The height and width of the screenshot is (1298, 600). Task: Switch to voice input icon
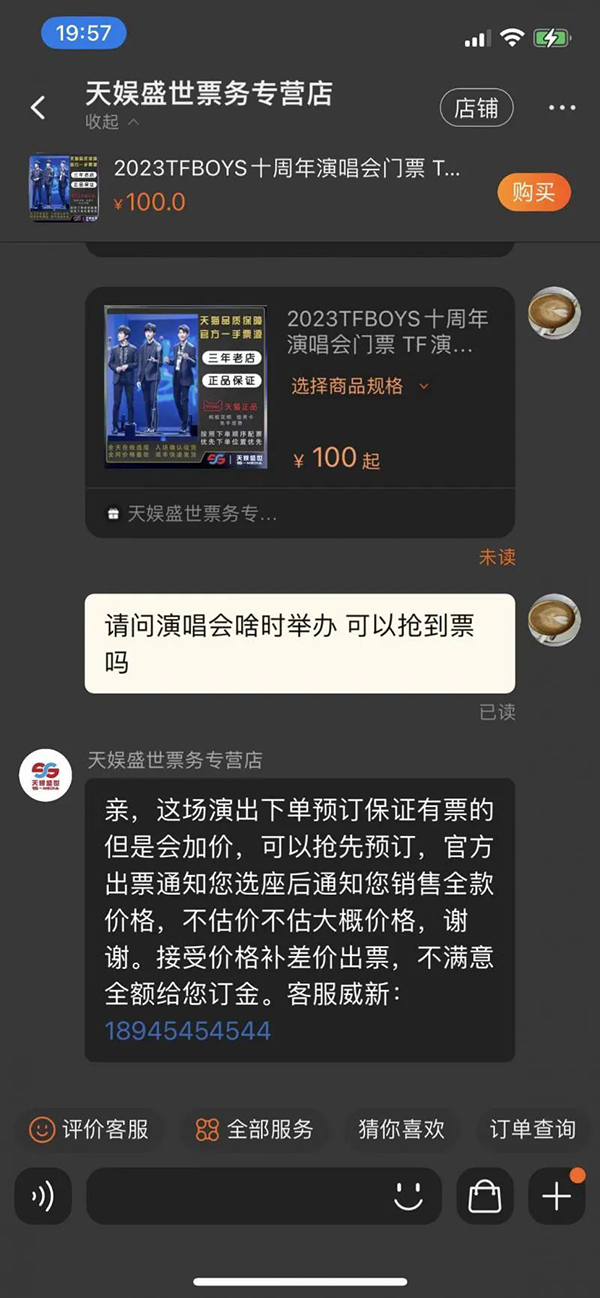[43, 1196]
